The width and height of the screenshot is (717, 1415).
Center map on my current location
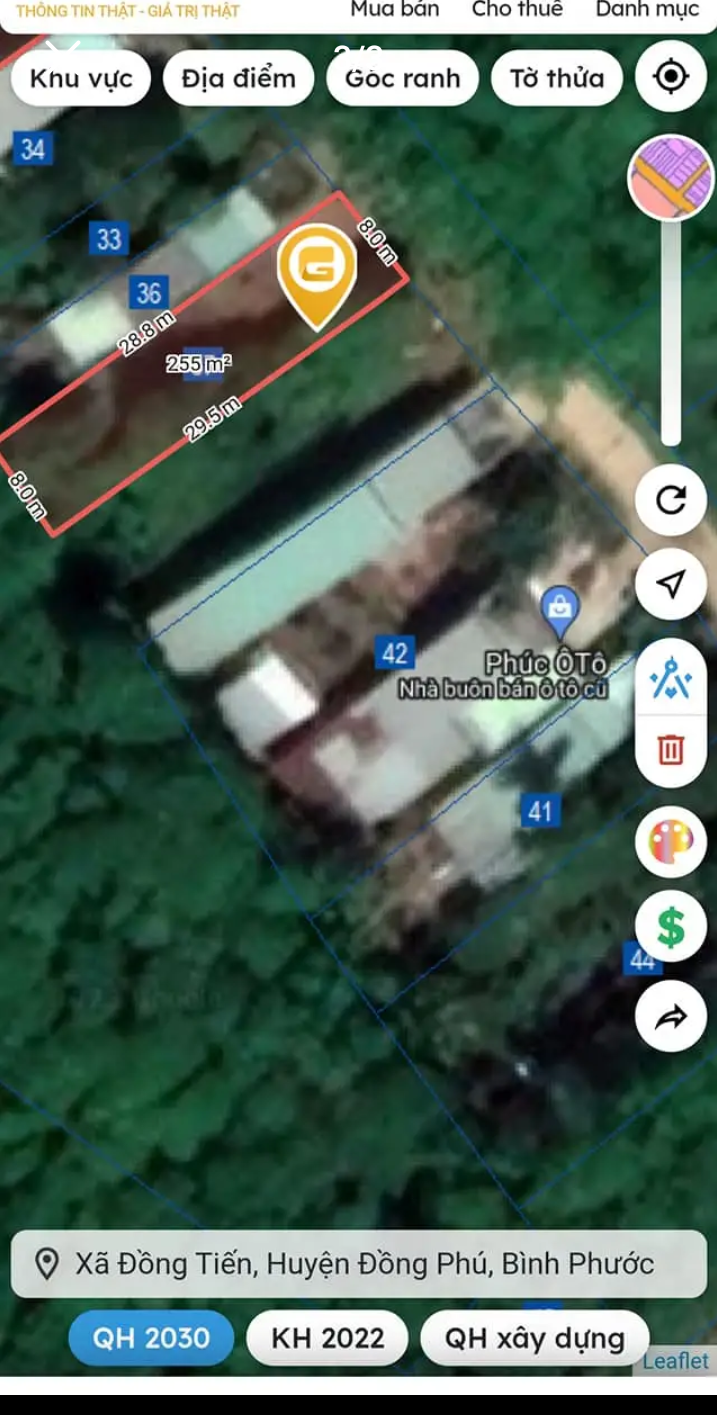671,76
